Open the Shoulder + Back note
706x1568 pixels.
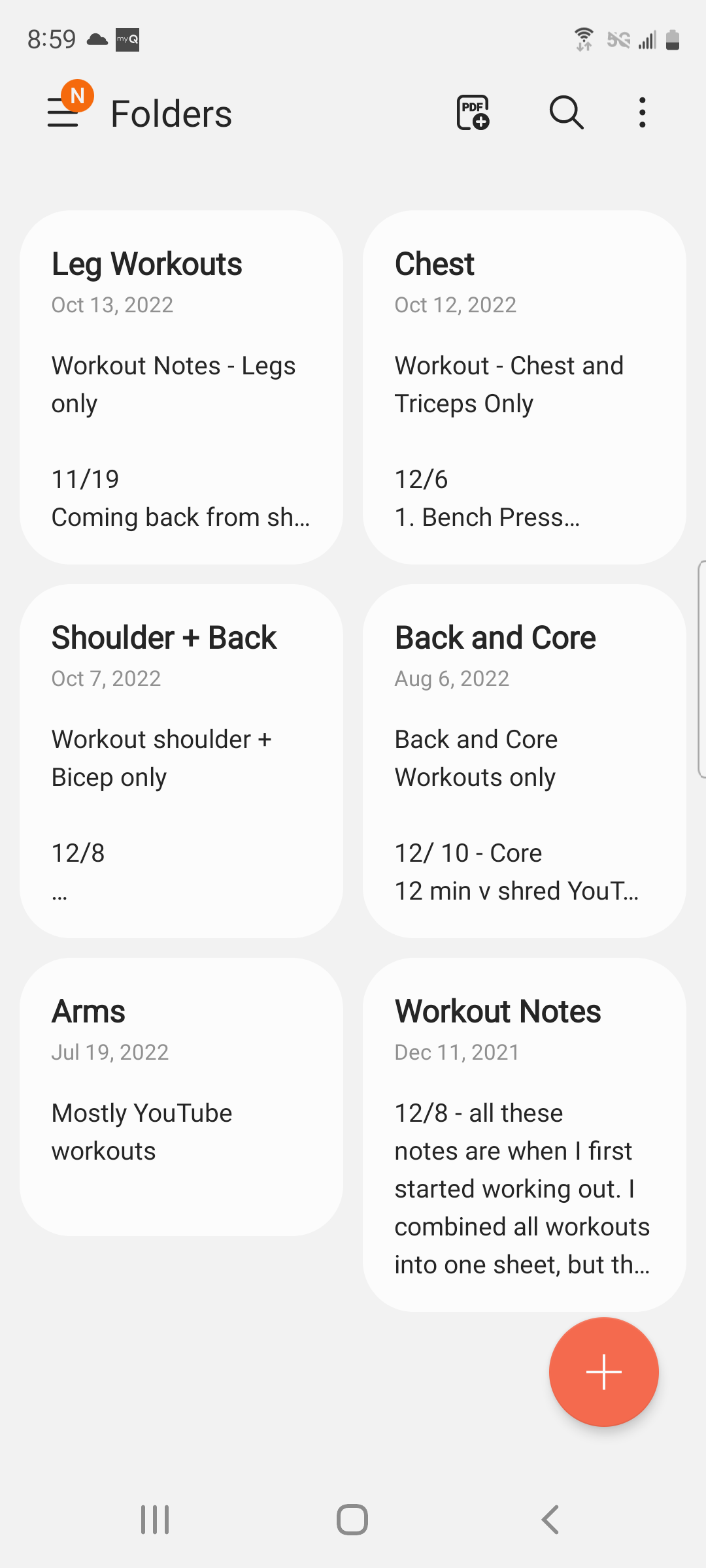click(x=181, y=761)
